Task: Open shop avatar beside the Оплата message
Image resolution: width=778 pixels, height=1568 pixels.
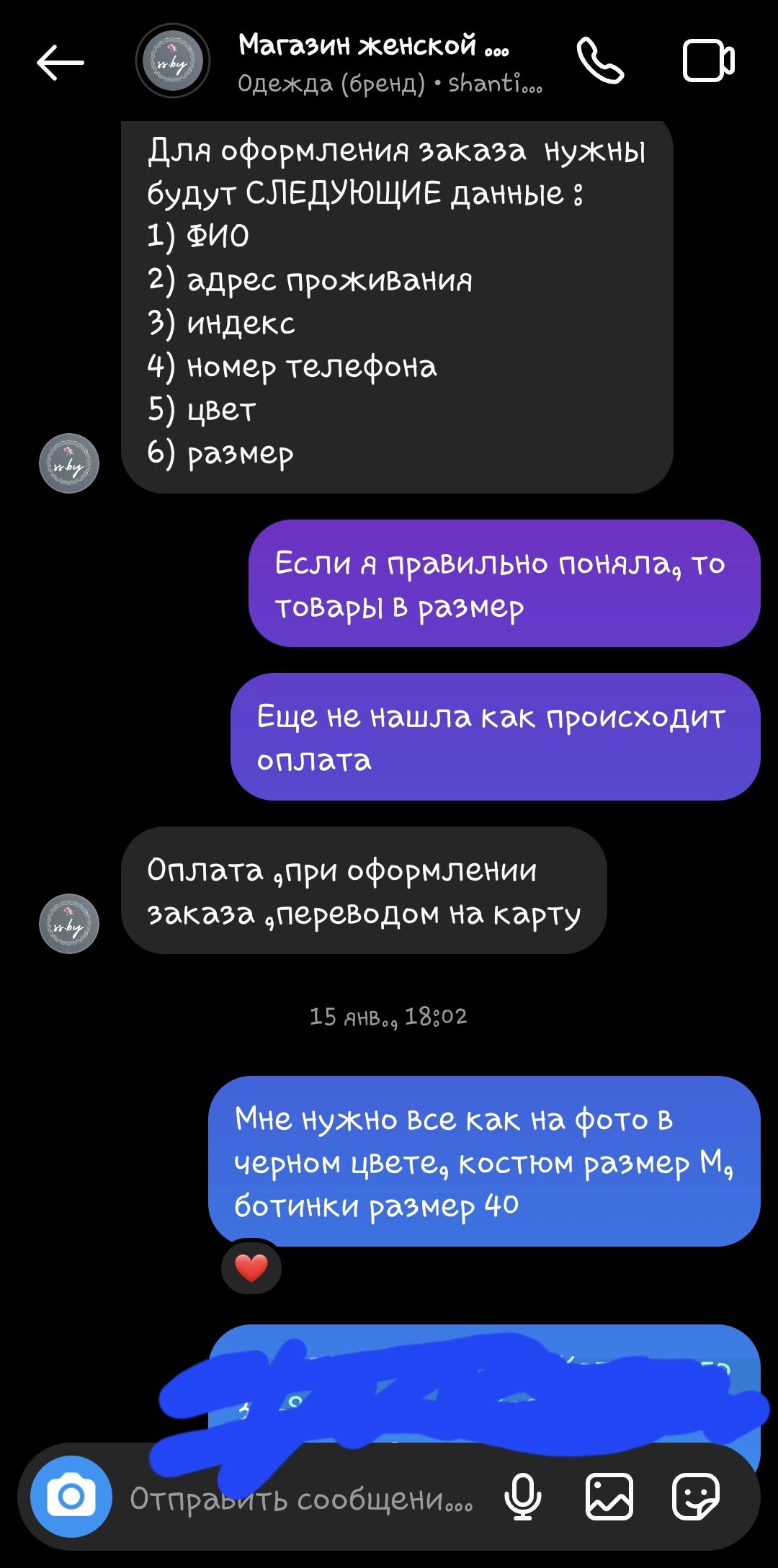Action: pos(69,924)
